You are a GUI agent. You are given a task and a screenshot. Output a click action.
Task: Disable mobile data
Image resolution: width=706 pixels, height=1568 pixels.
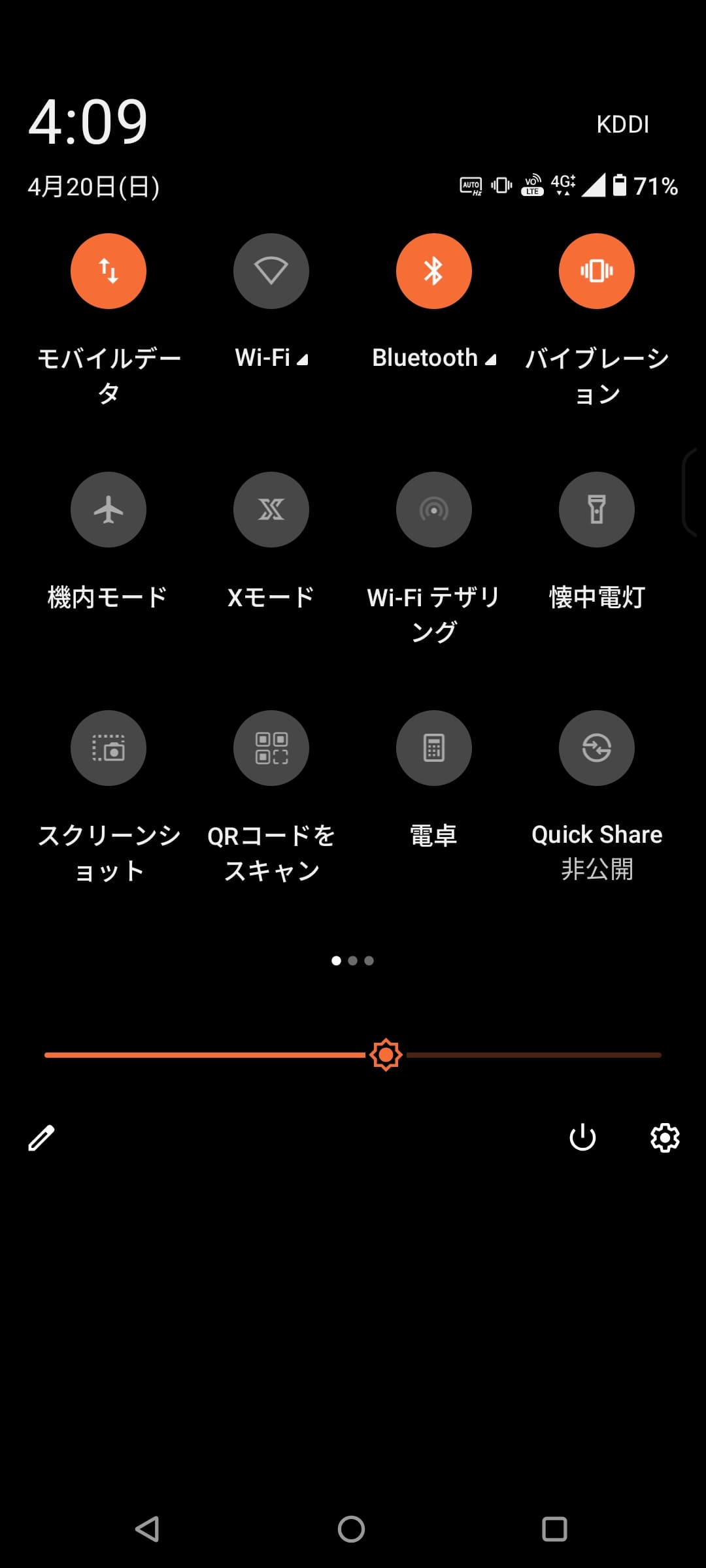(109, 271)
